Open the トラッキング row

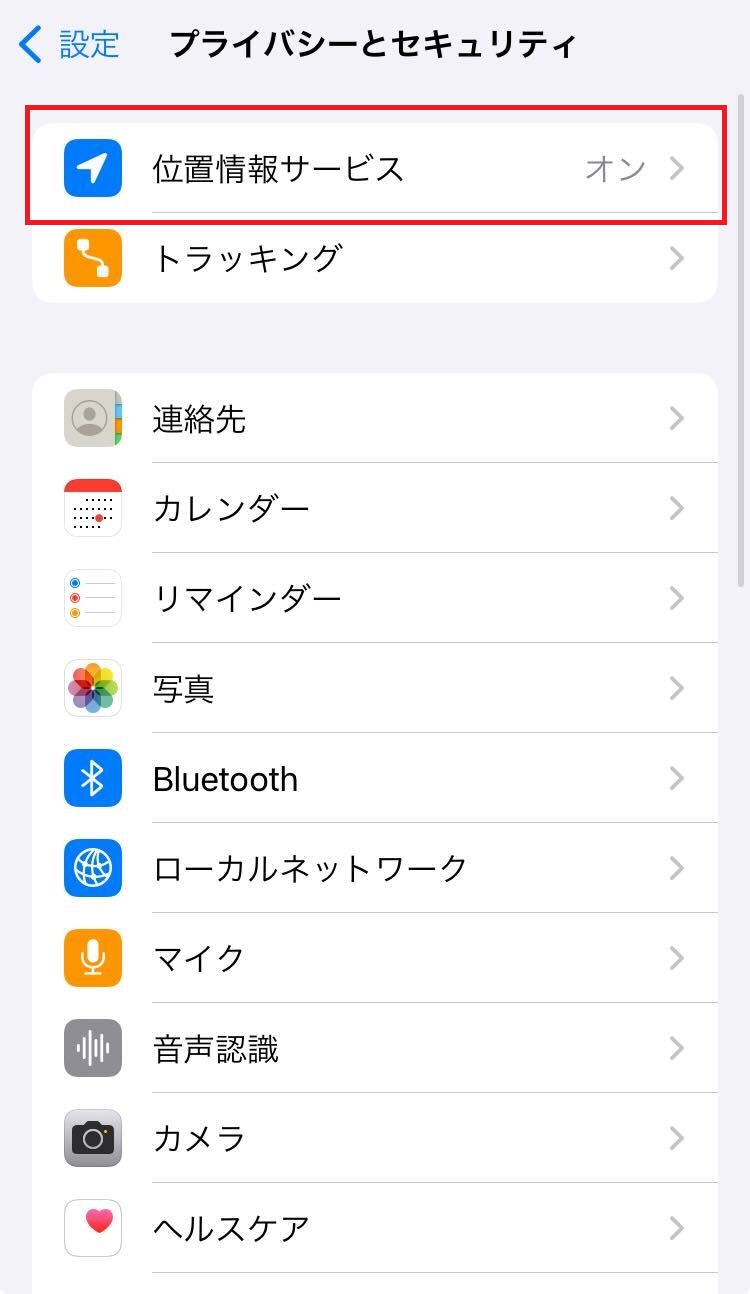coord(375,258)
